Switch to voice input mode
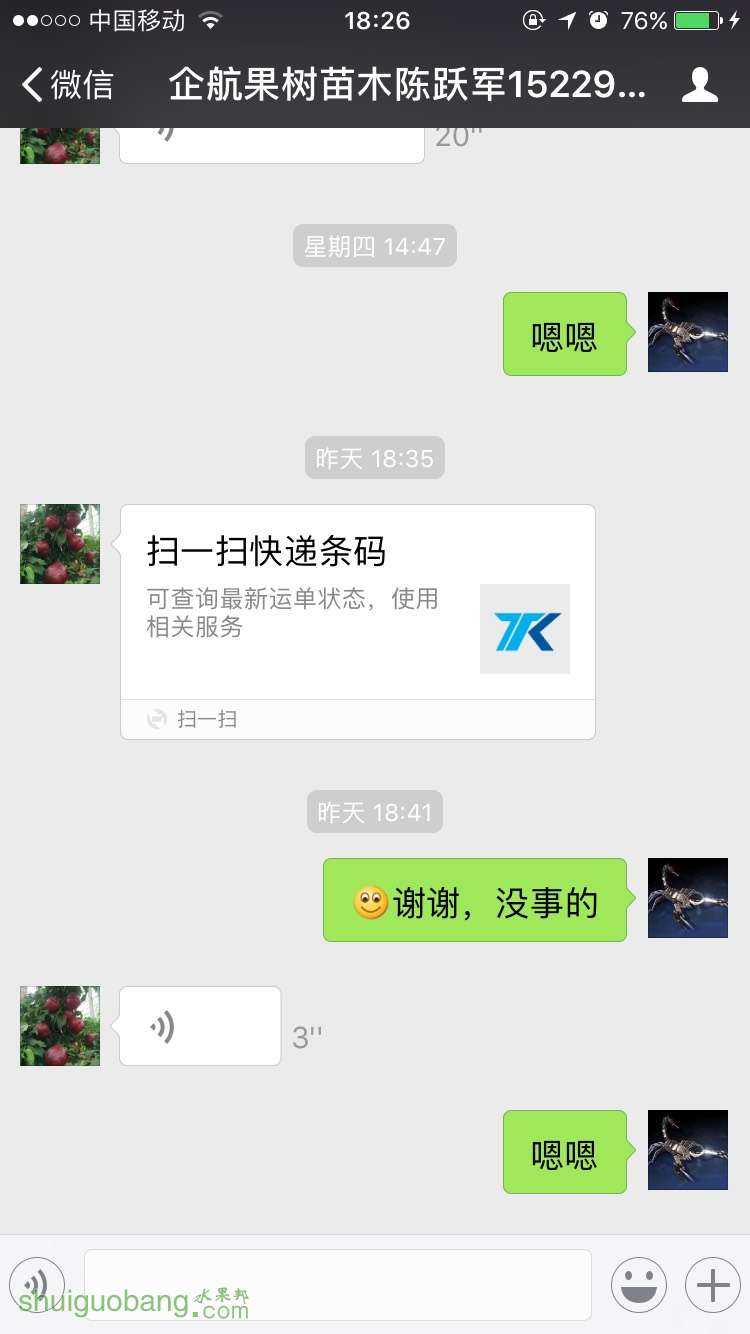This screenshot has height=1334, width=750. 37,1284
